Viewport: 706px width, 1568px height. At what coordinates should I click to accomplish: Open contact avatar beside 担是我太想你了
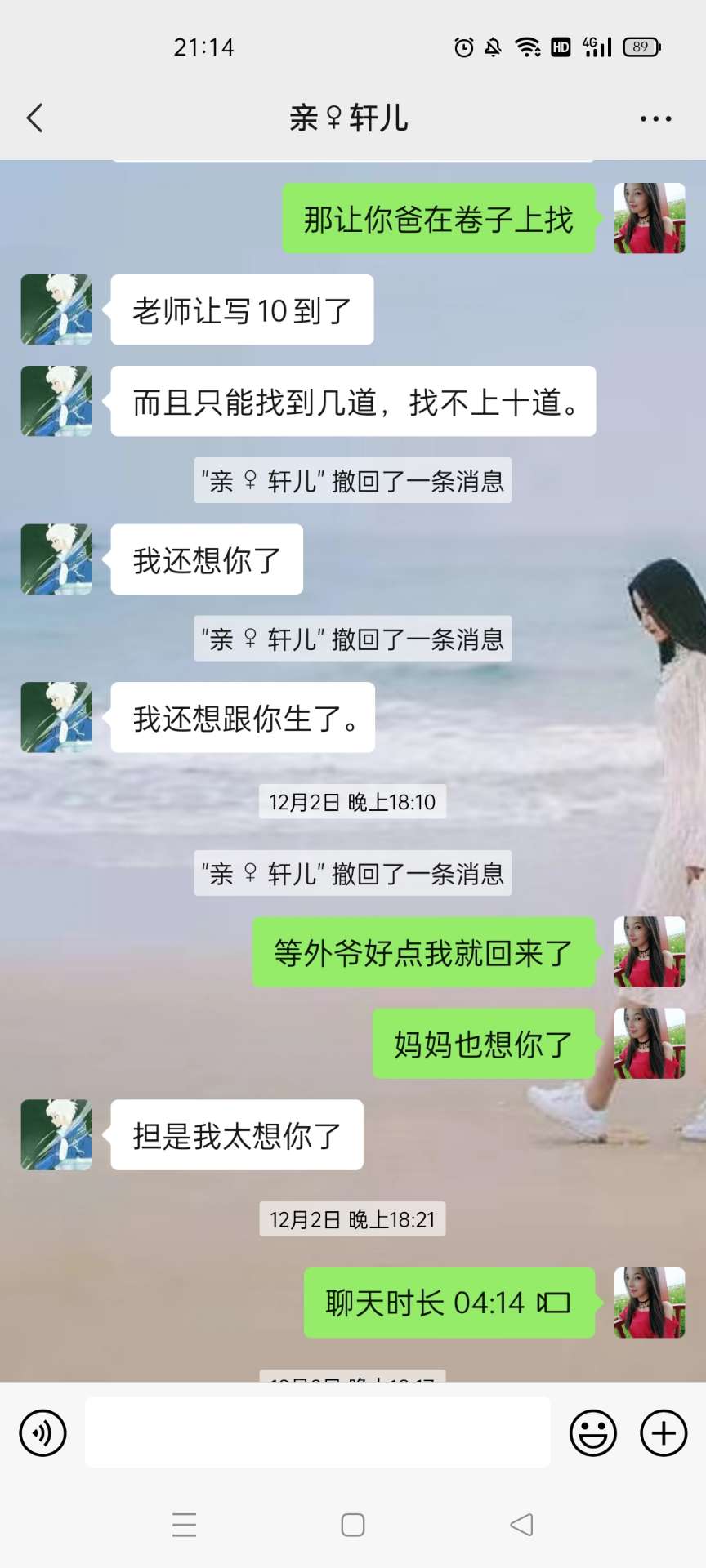click(56, 1134)
